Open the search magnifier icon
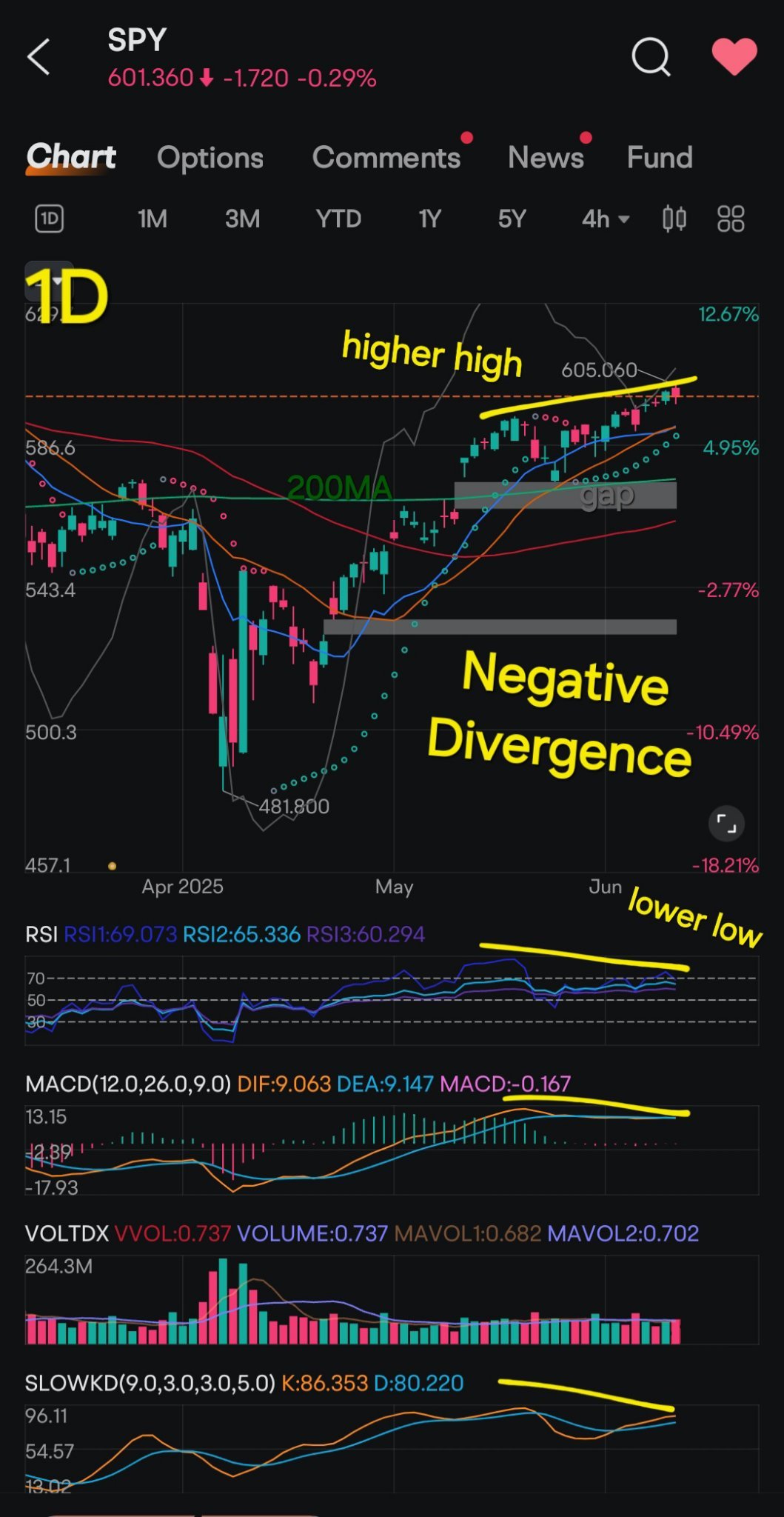This screenshot has width=784, height=1517. tap(651, 57)
